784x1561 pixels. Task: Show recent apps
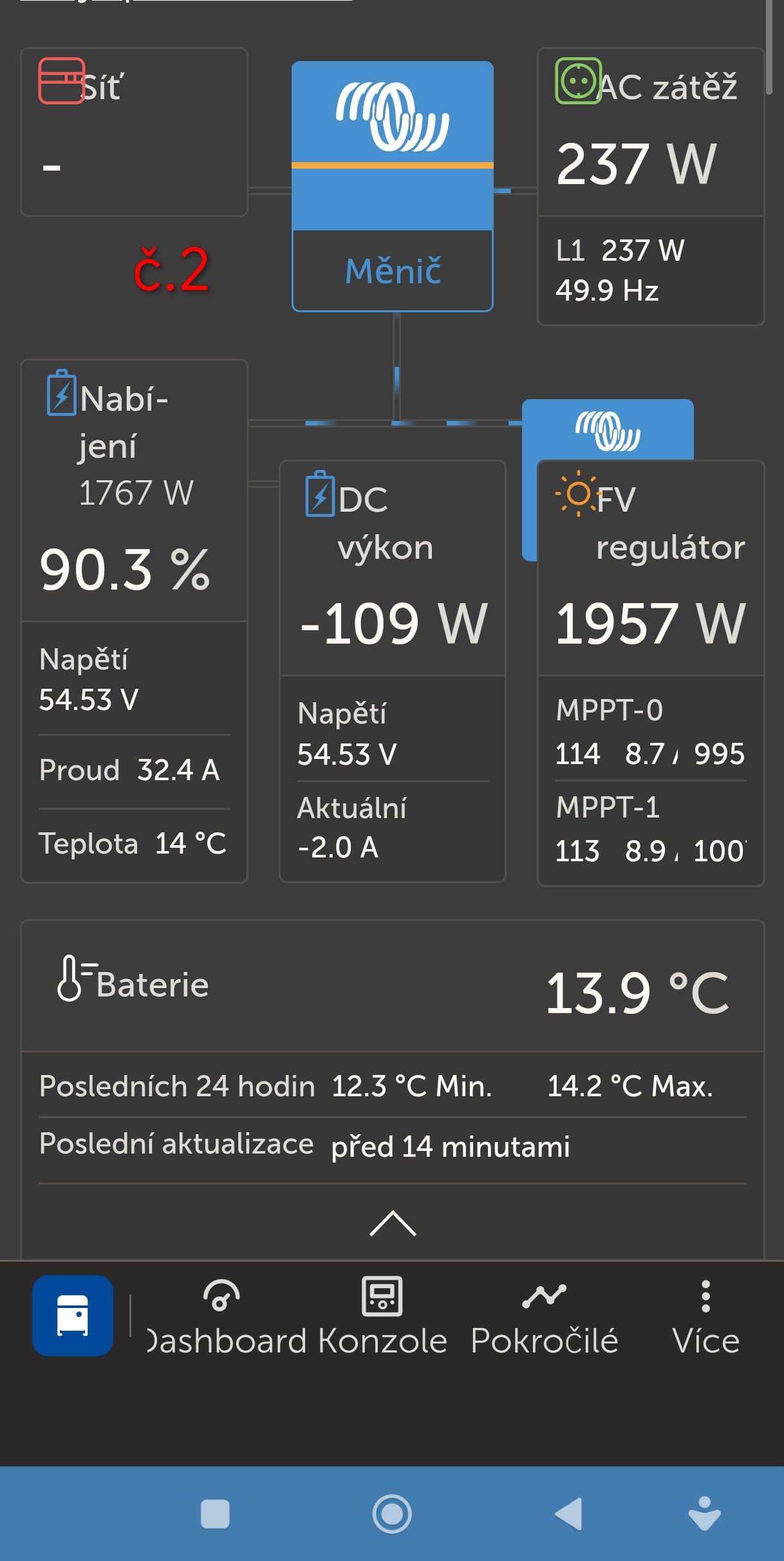click(215, 1513)
